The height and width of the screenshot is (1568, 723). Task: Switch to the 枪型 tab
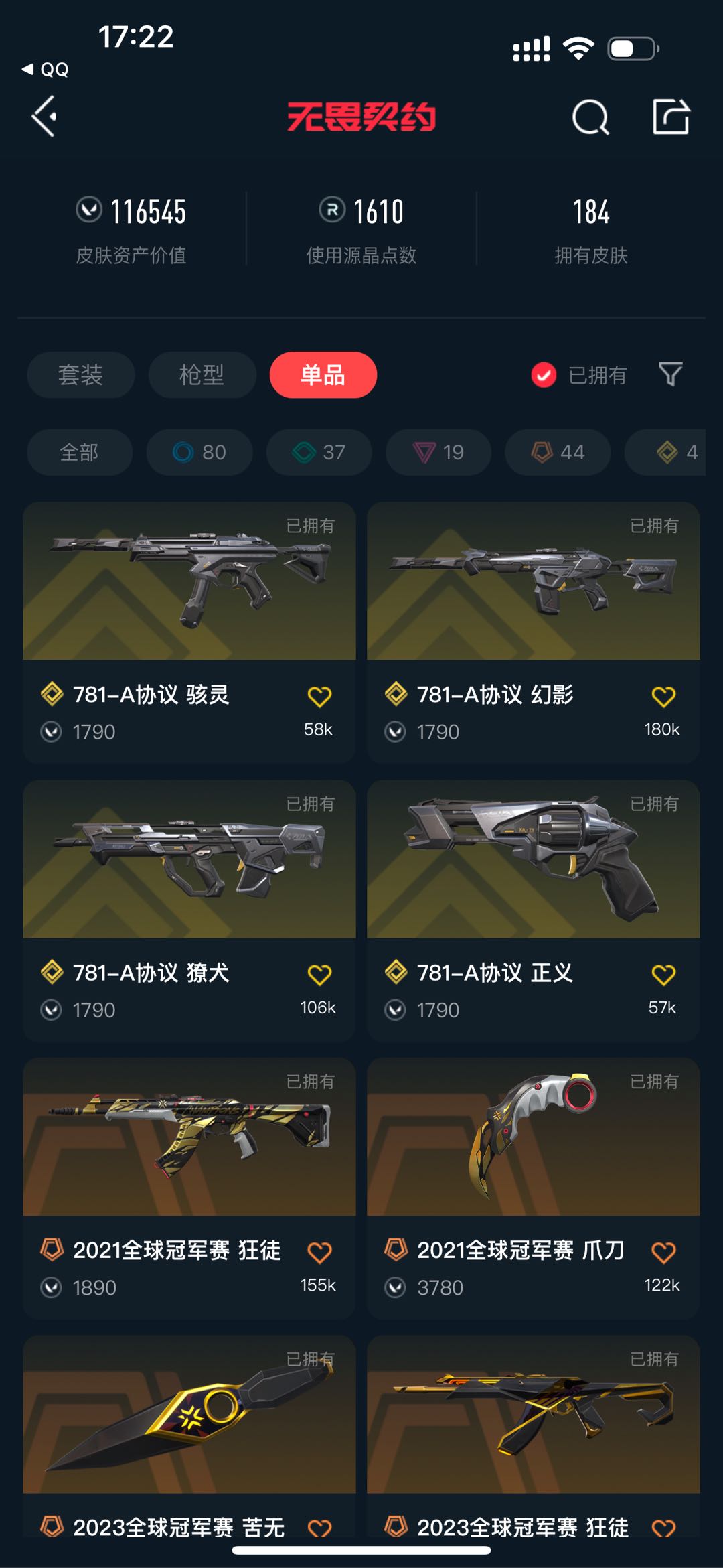tap(202, 374)
